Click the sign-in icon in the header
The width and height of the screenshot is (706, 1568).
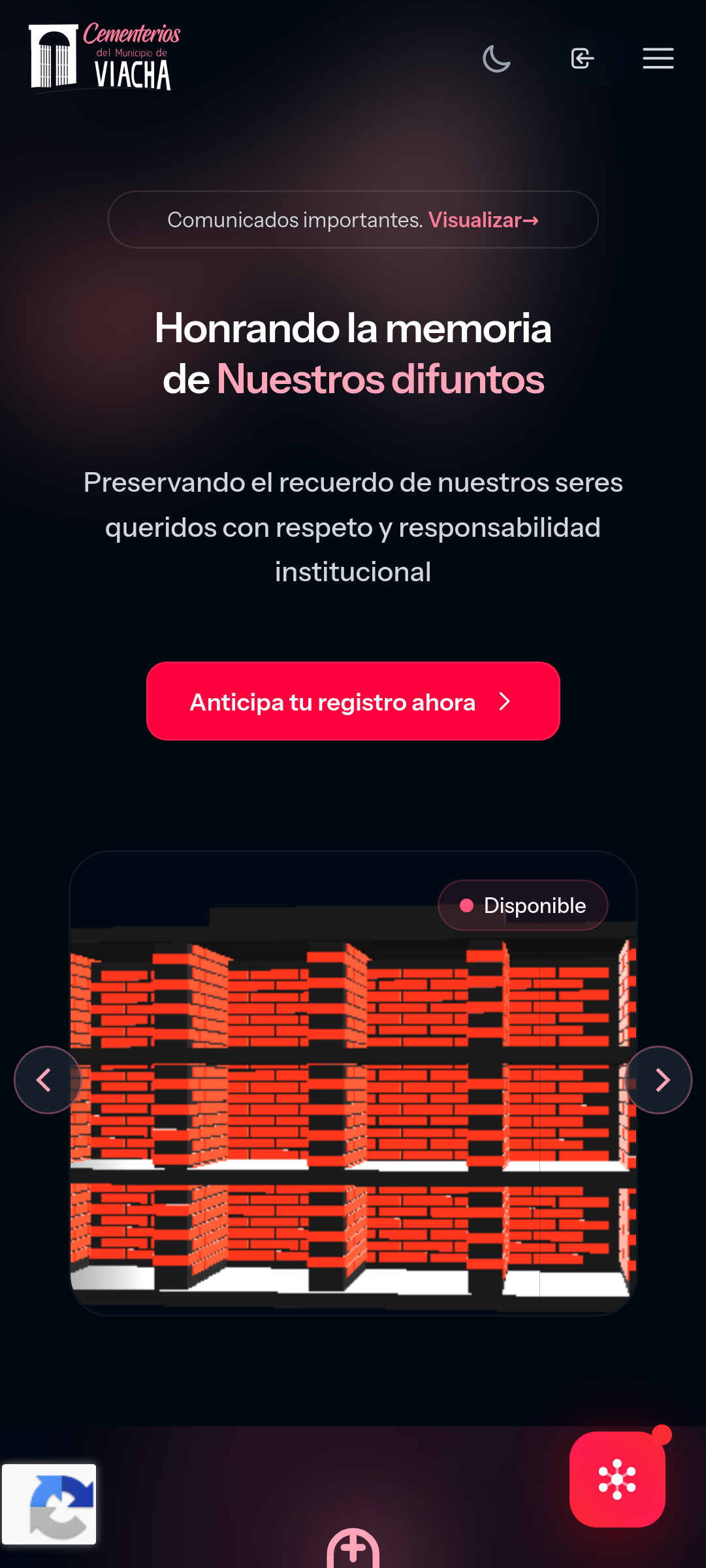(x=583, y=58)
